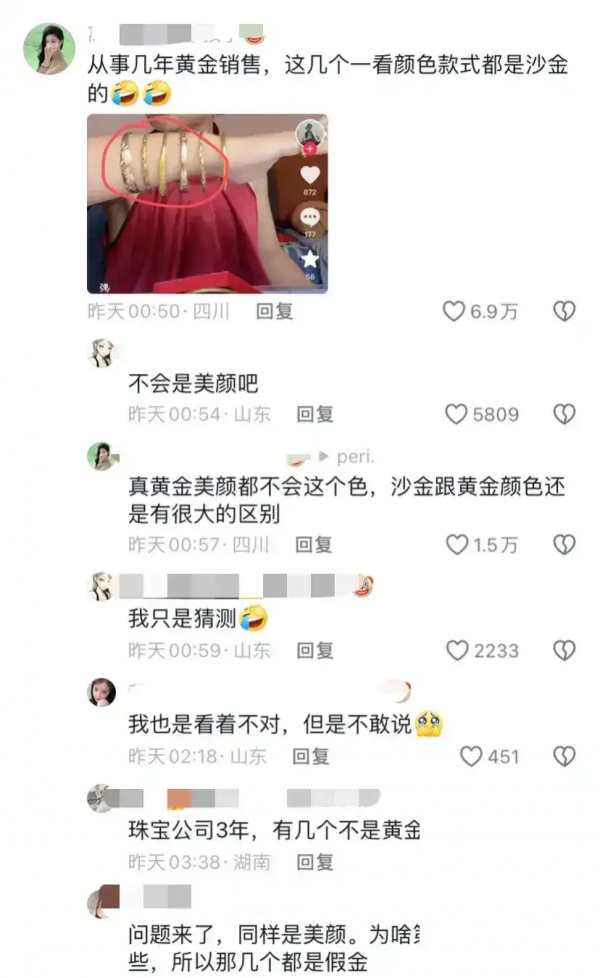This screenshot has height=978, width=600.
Task: Dislike the comment "我只是猜测"
Action: (x=564, y=651)
